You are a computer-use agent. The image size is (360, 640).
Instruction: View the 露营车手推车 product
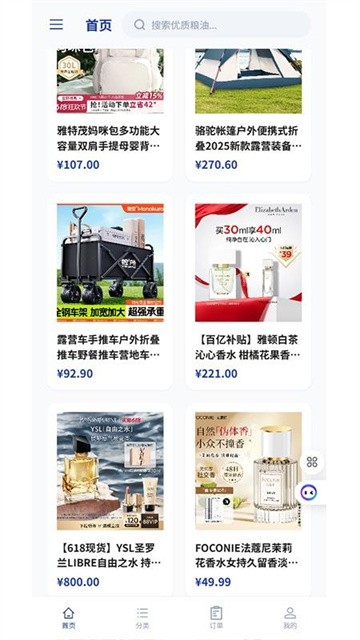pyautogui.click(x=110, y=292)
